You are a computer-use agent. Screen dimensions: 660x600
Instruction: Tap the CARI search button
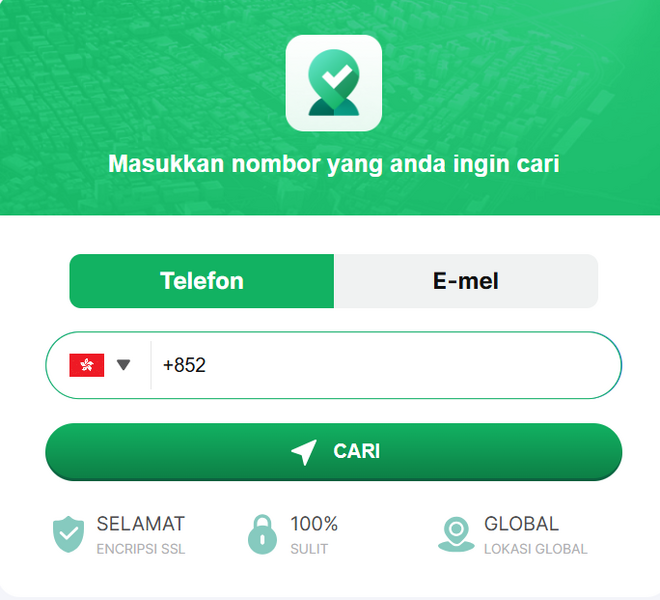333,451
